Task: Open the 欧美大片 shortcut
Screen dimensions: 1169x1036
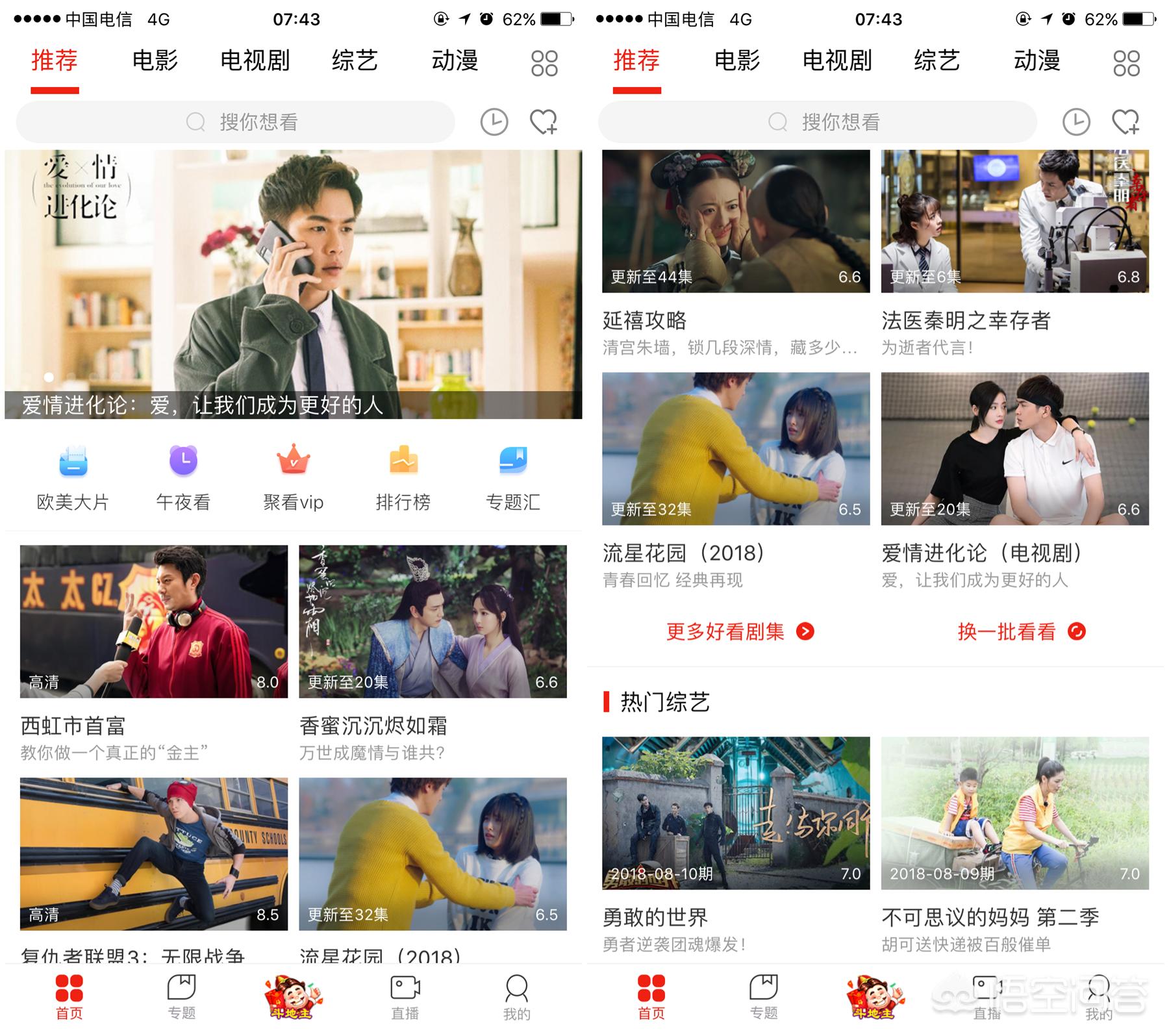Action: [x=73, y=477]
